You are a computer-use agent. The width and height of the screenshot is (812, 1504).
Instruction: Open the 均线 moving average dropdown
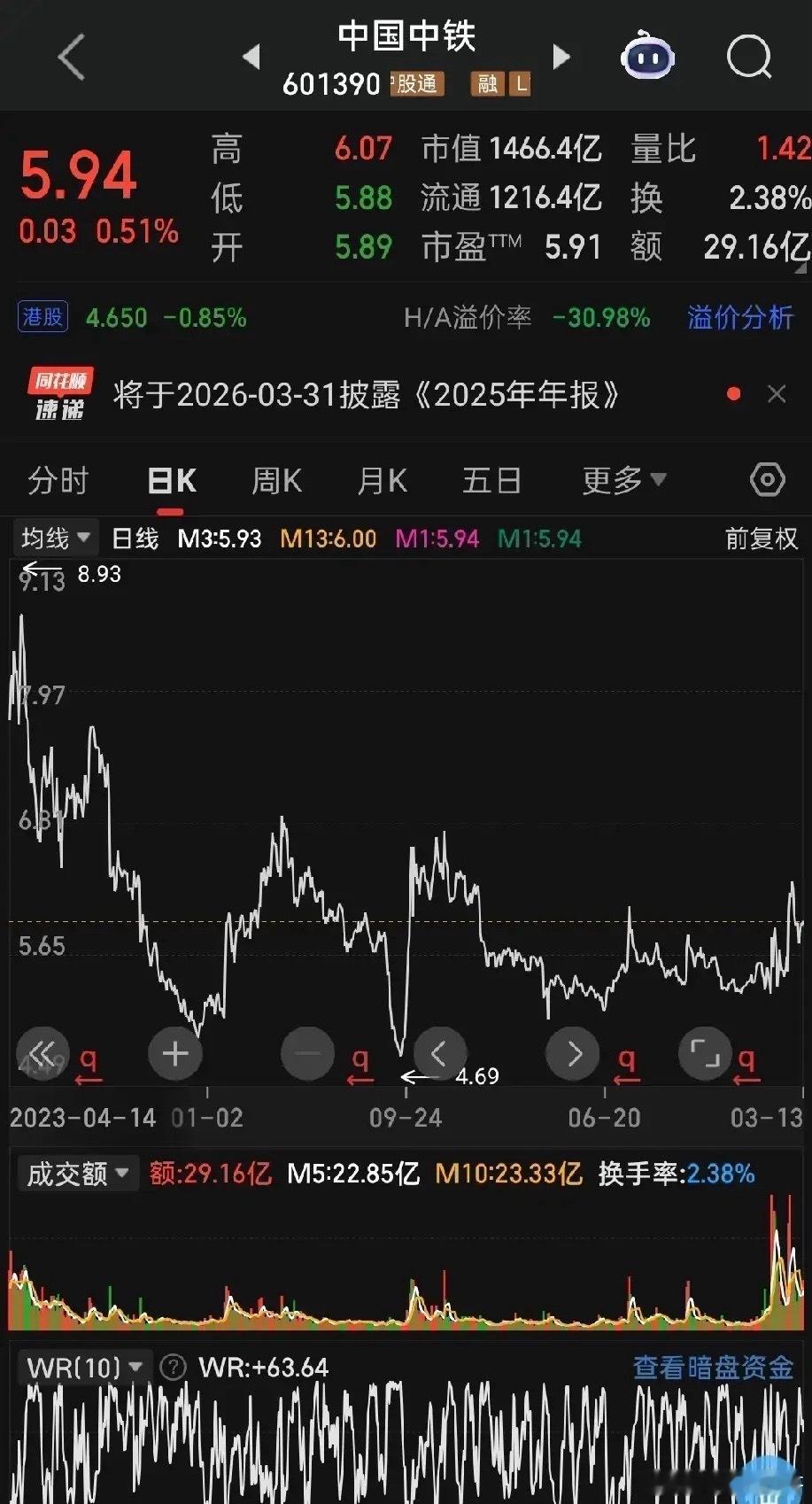(x=55, y=538)
